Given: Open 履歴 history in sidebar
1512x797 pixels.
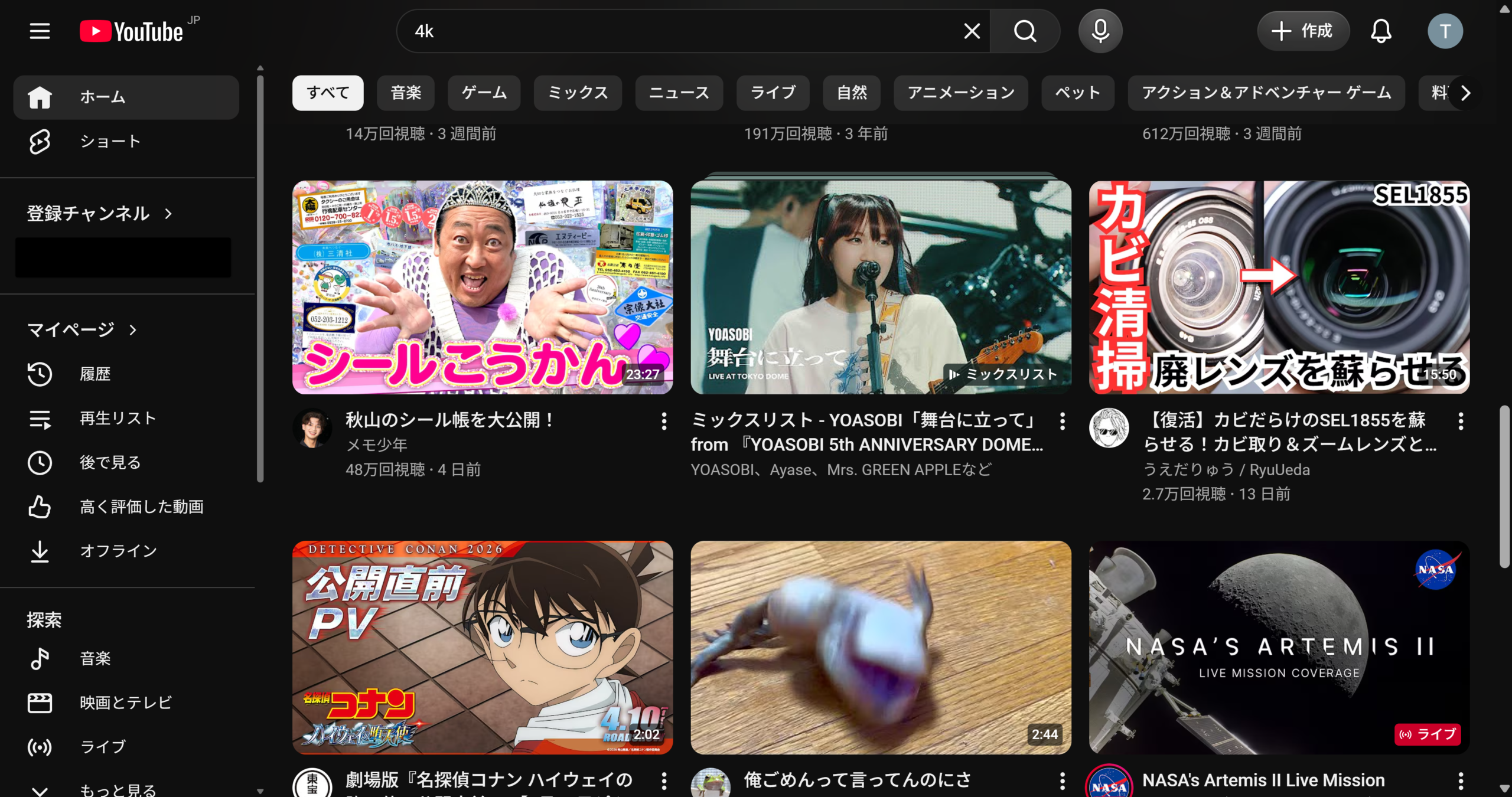Looking at the screenshot, I should (x=94, y=374).
